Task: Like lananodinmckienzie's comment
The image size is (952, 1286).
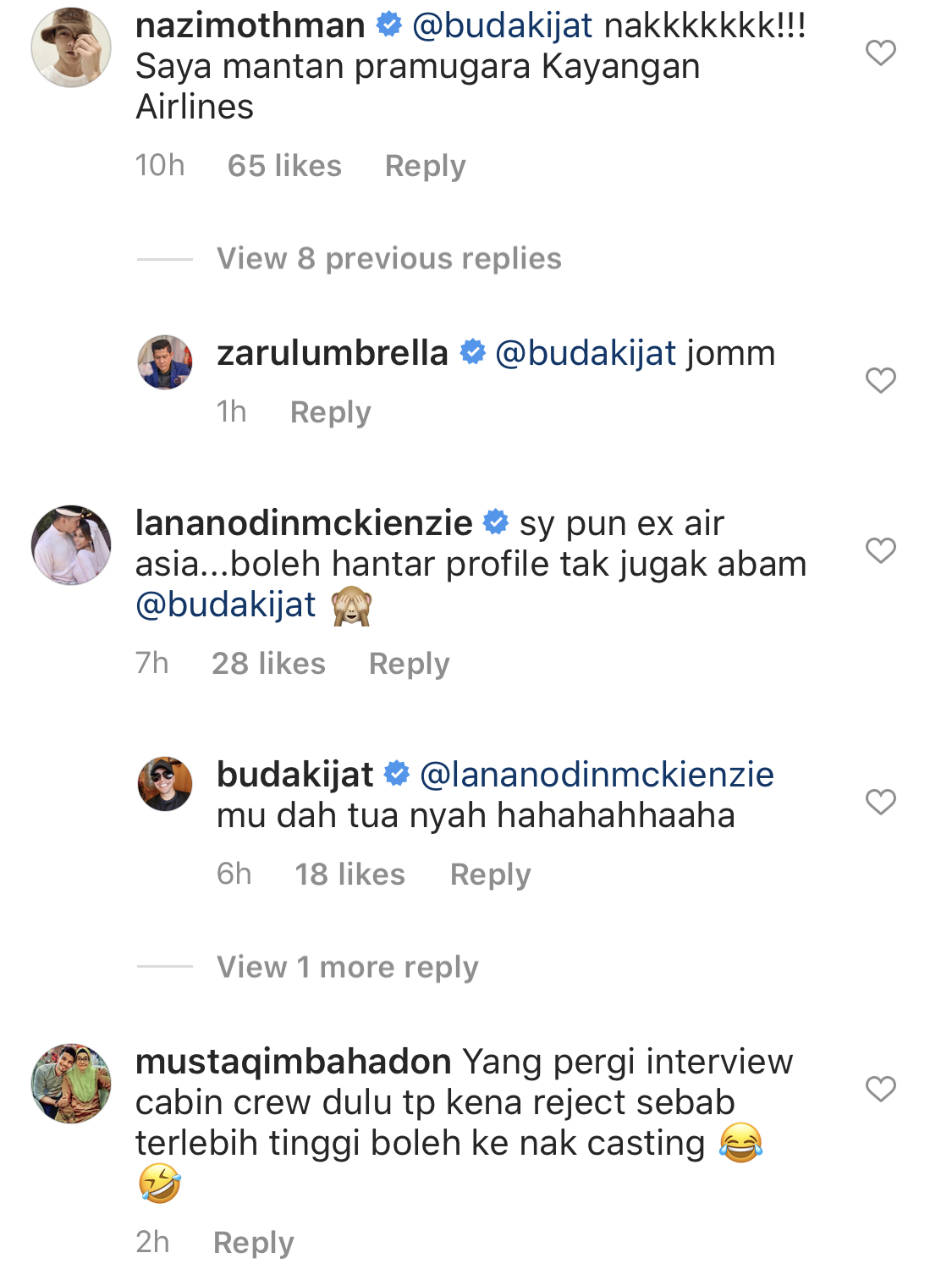Action: tap(880, 550)
